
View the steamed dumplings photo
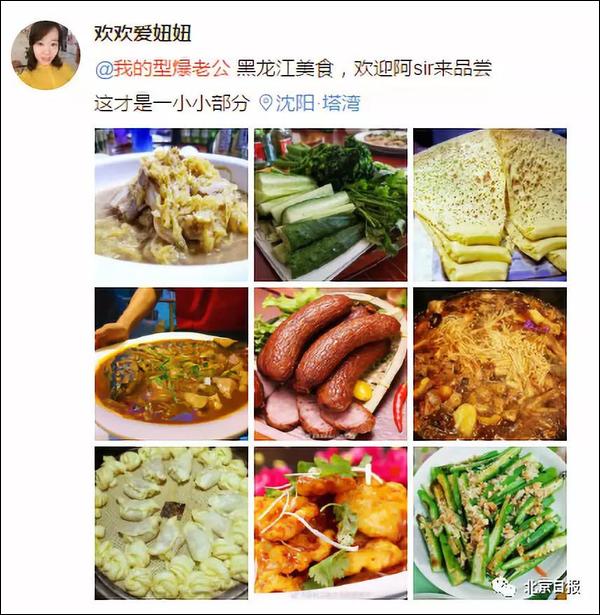(171, 522)
